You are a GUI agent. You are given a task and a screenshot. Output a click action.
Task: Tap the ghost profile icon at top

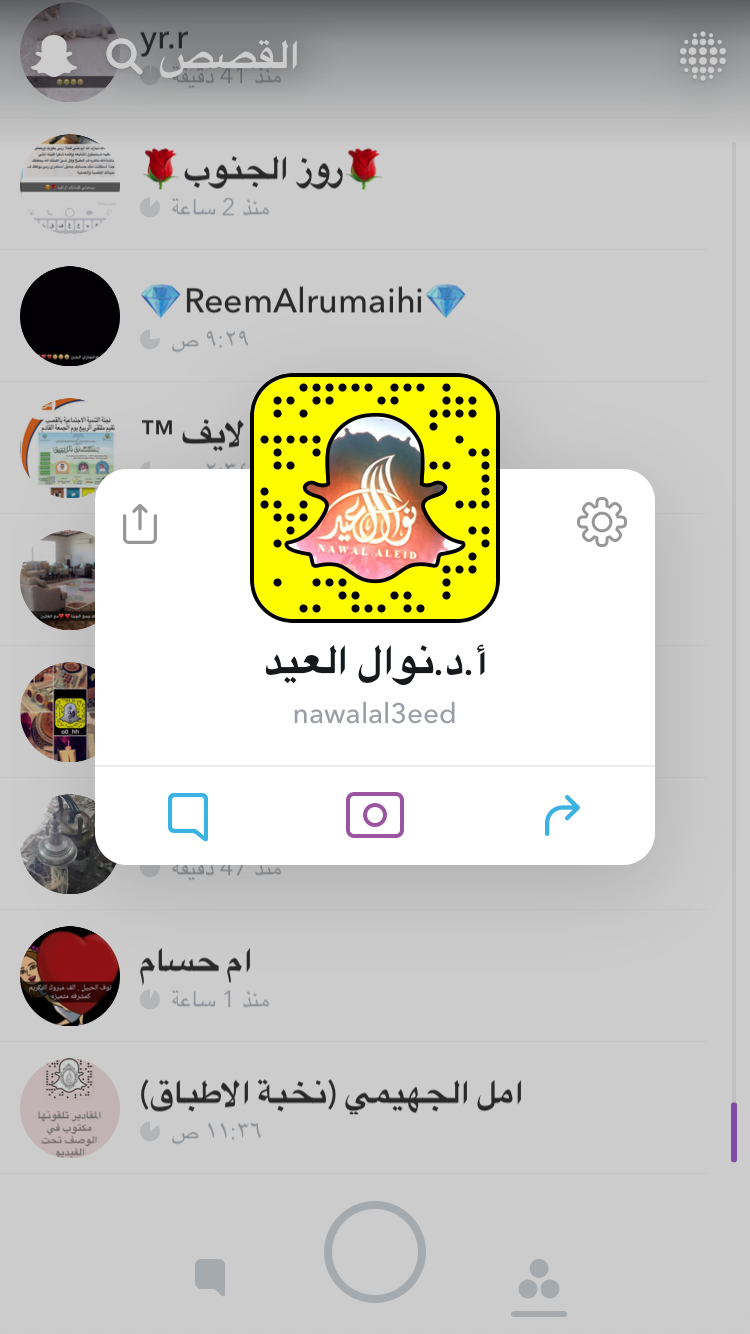point(53,56)
